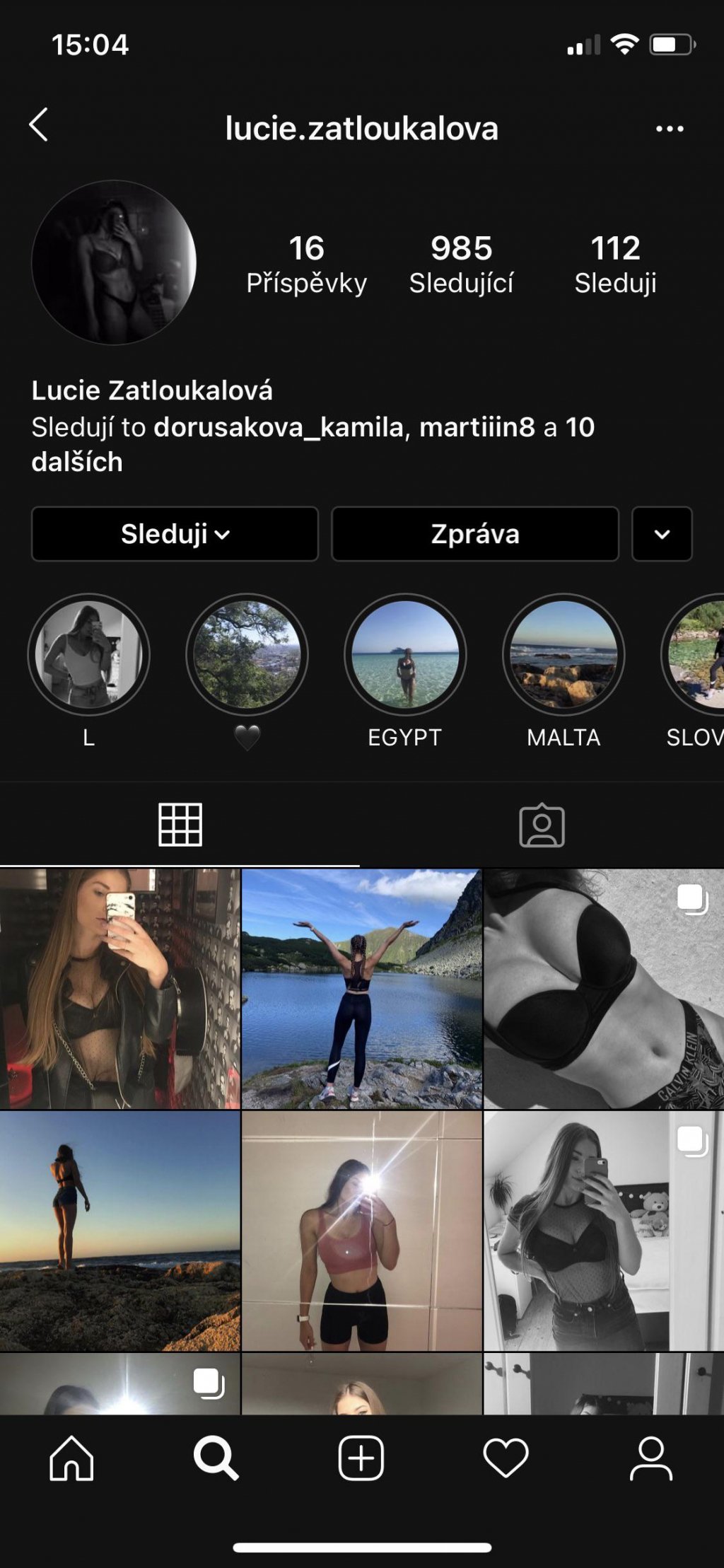Image resolution: width=724 pixels, height=1568 pixels.
Task: Open the sunset beach silhouette post
Action: pyautogui.click(x=120, y=1231)
